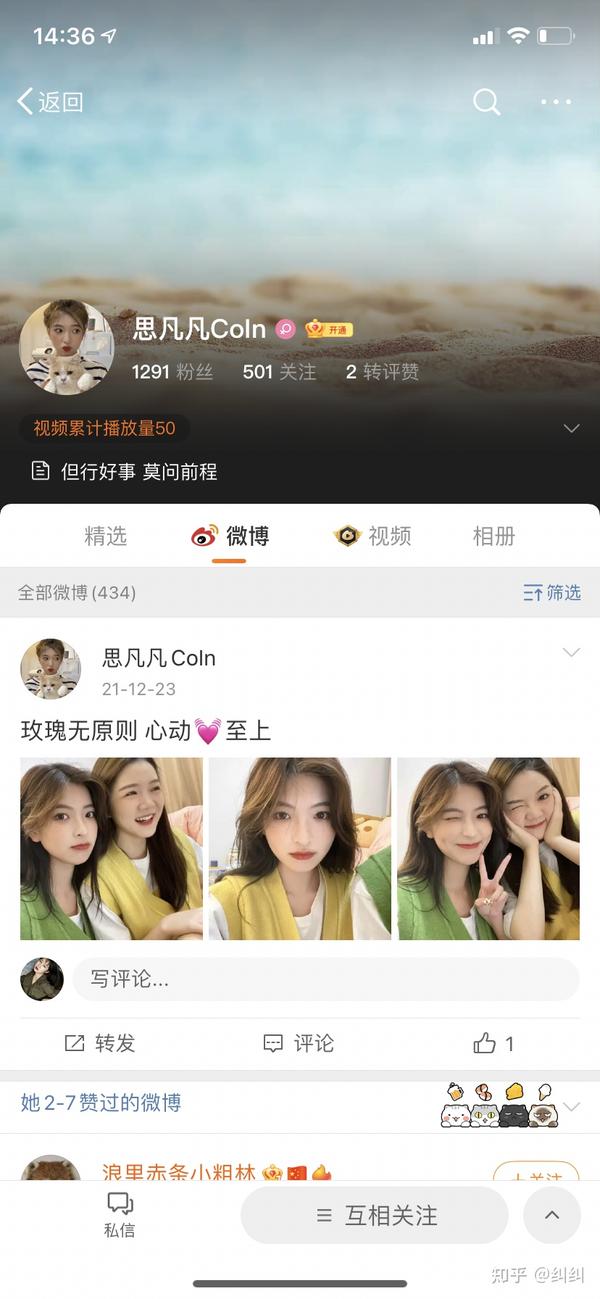600x1299 pixels.
Task: Switch to the 精选 tab
Action: [105, 536]
